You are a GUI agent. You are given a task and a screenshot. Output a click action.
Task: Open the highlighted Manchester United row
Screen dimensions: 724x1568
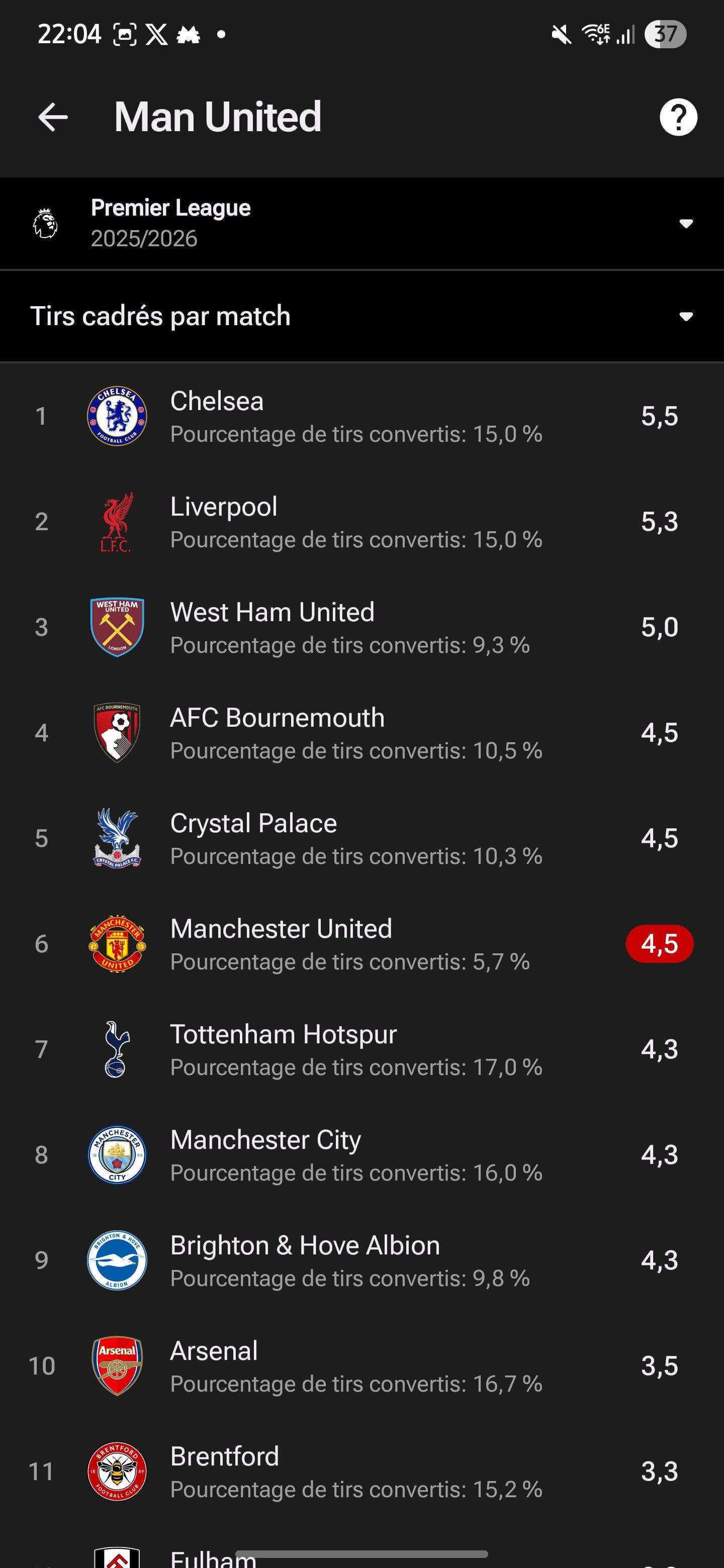(x=361, y=944)
